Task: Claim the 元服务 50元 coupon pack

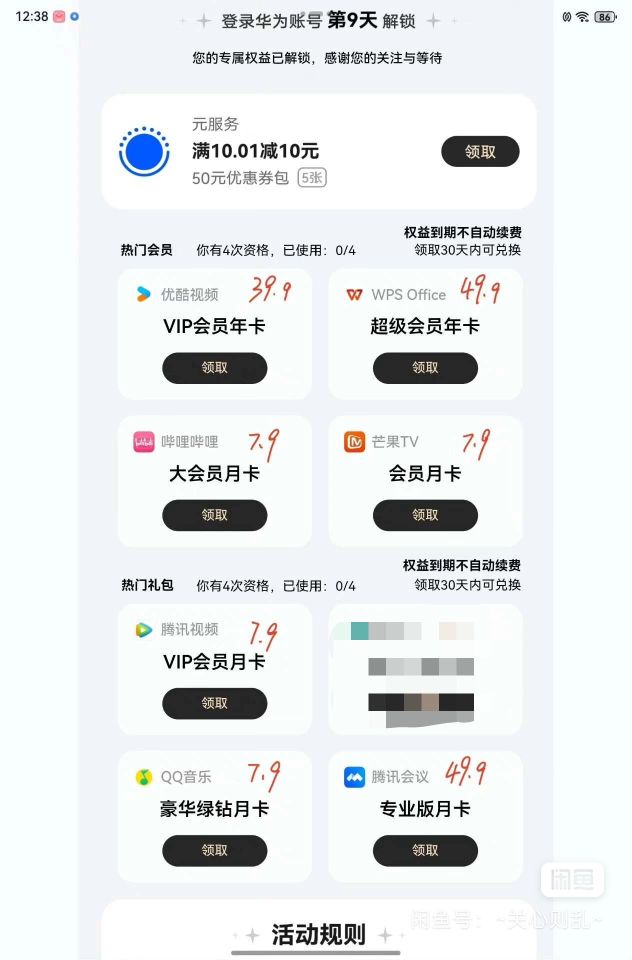Action: click(x=480, y=152)
